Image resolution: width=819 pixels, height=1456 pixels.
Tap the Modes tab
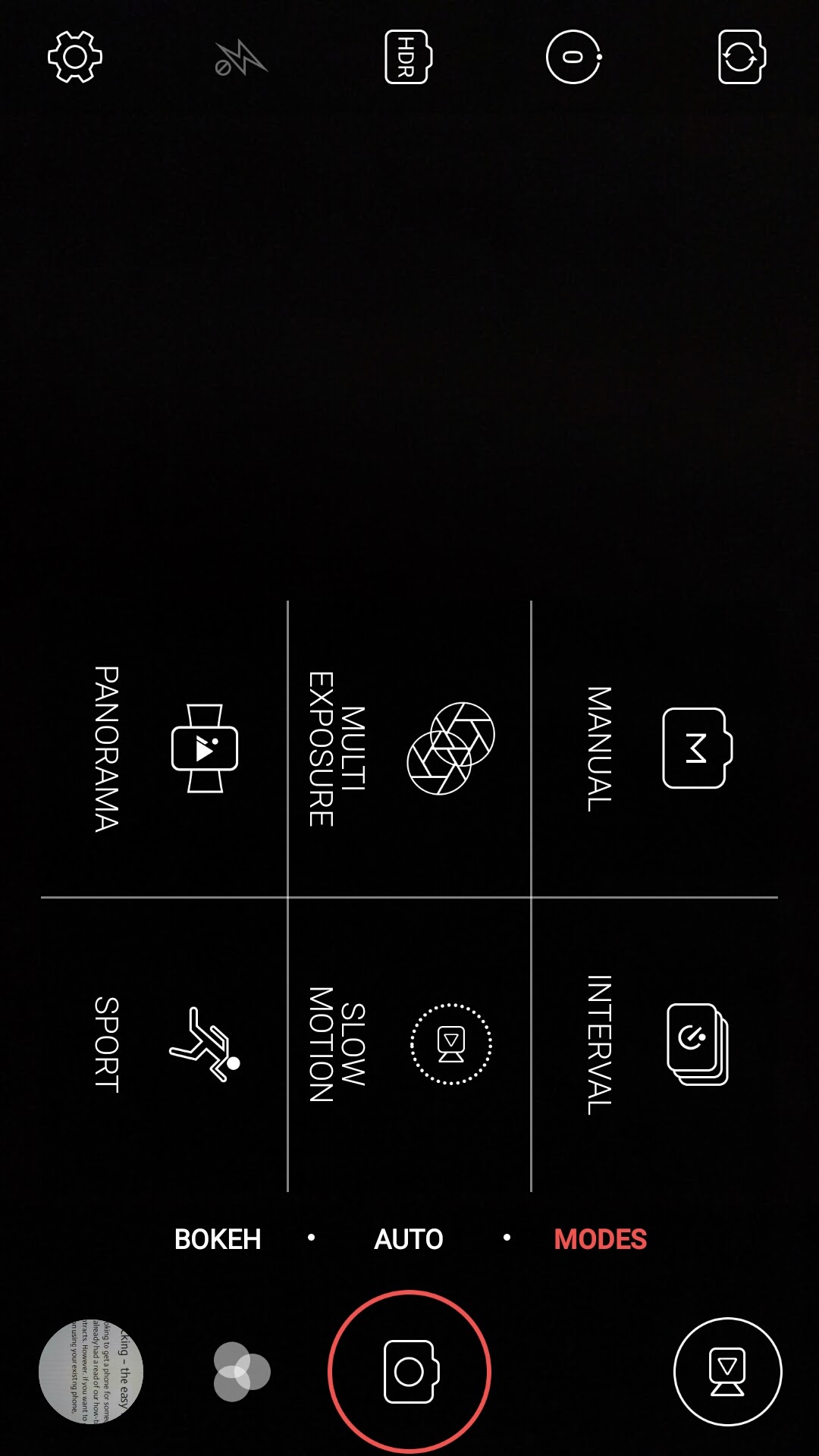tap(601, 1239)
